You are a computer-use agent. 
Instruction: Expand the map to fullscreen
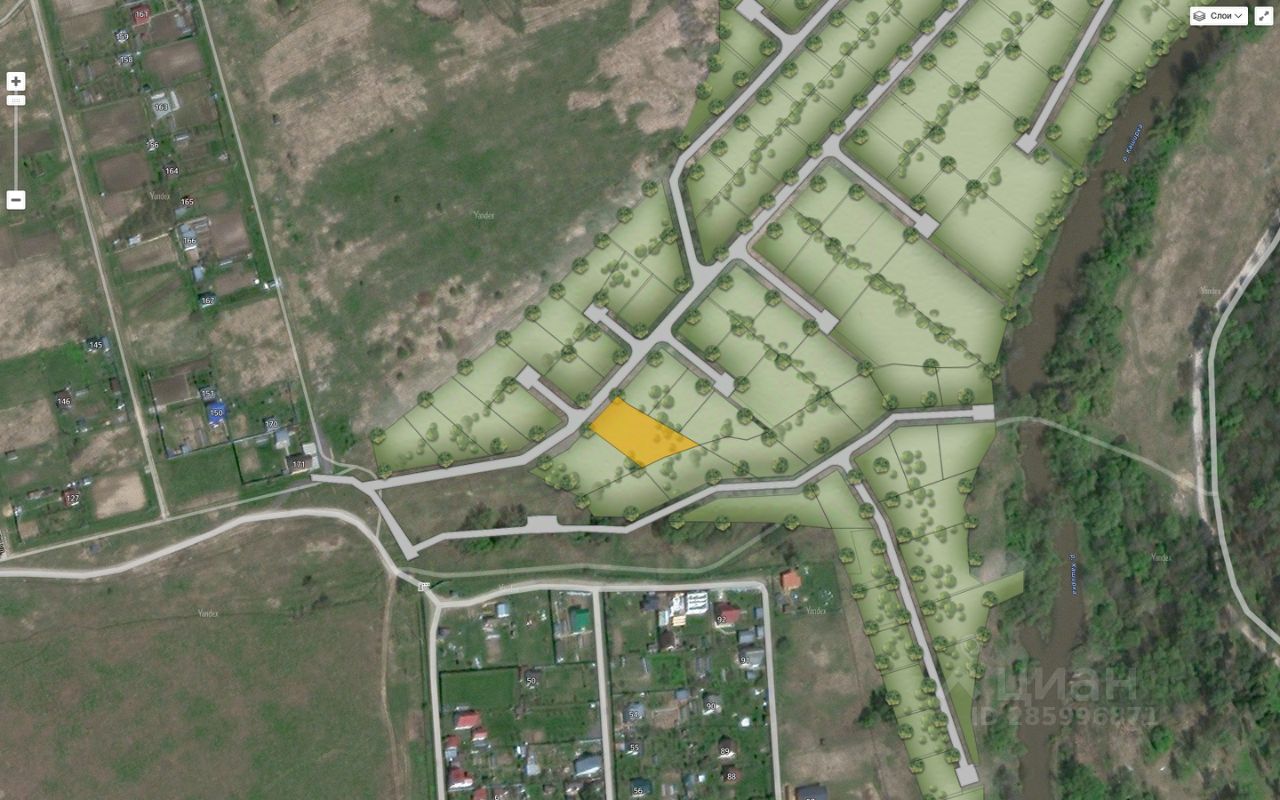1263,16
